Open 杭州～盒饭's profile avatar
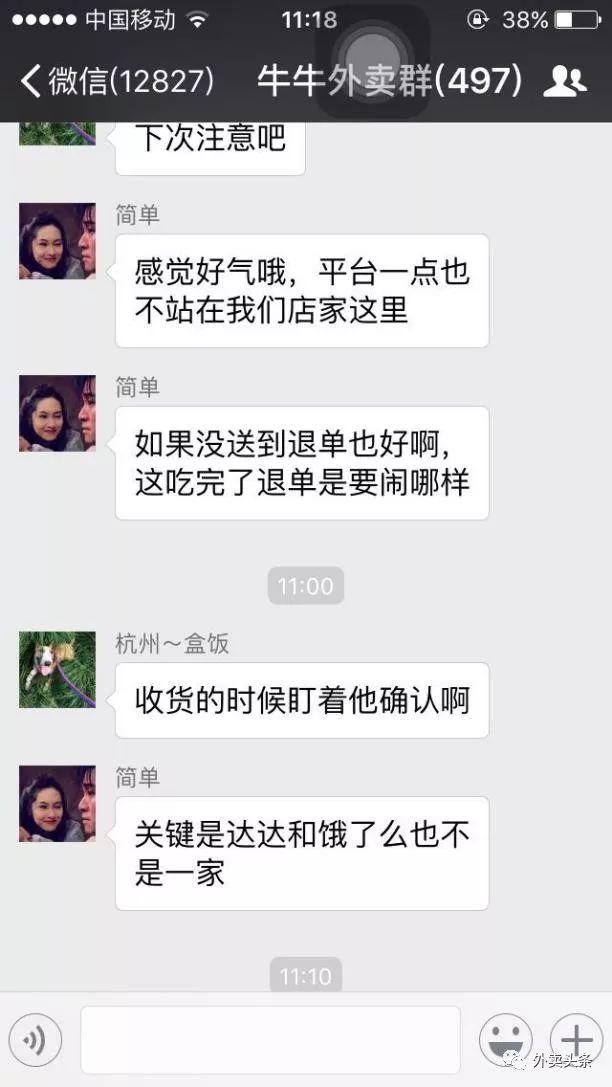612x1087 pixels. coord(57,669)
